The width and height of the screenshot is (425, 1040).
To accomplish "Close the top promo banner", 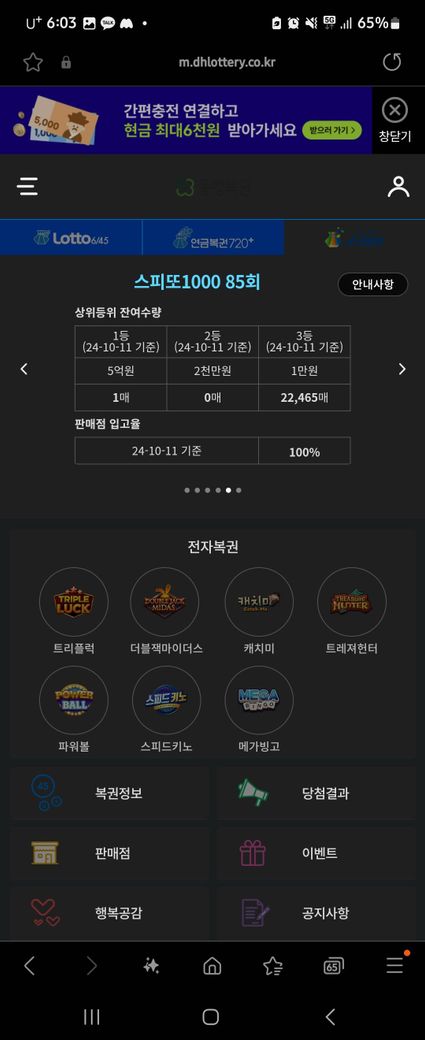I will [x=395, y=119].
